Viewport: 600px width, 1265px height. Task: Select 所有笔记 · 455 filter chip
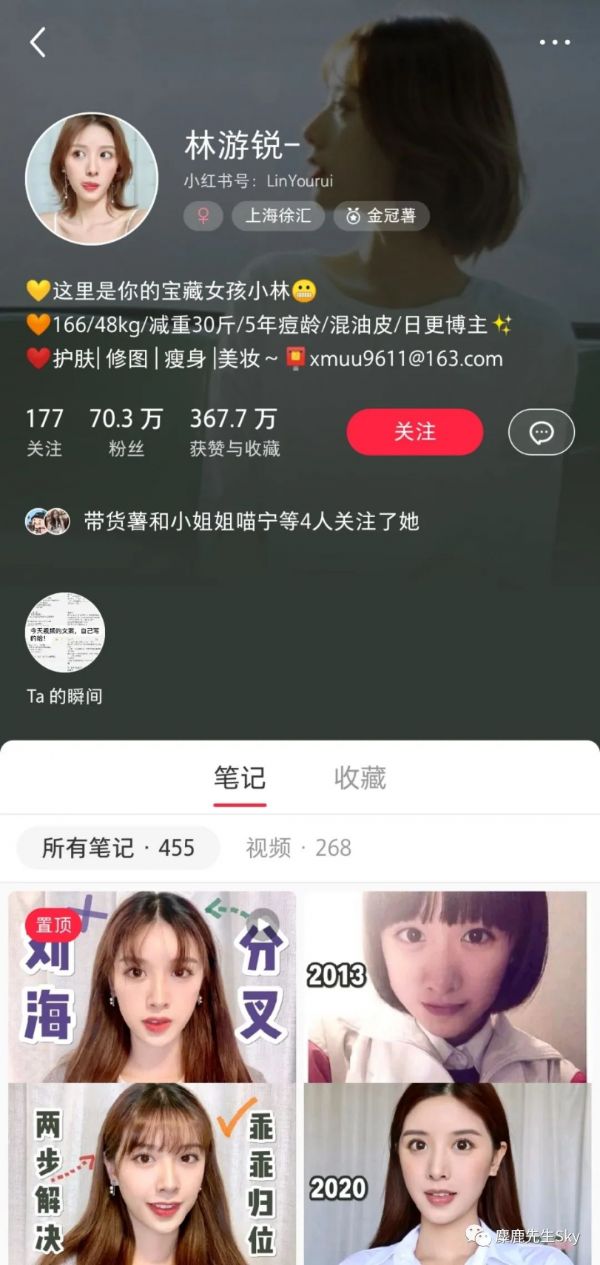pyautogui.click(x=118, y=848)
